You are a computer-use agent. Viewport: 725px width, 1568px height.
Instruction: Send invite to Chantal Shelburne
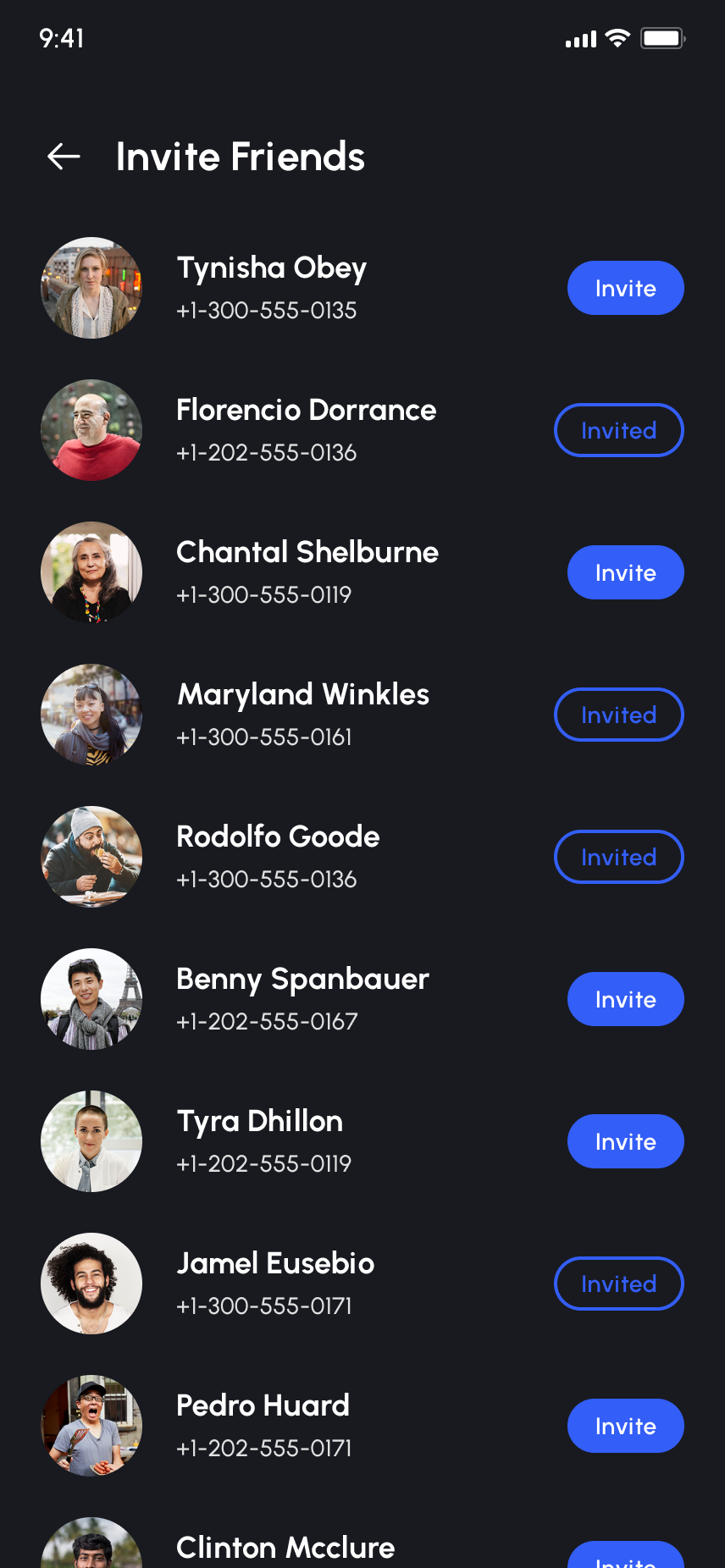625,572
